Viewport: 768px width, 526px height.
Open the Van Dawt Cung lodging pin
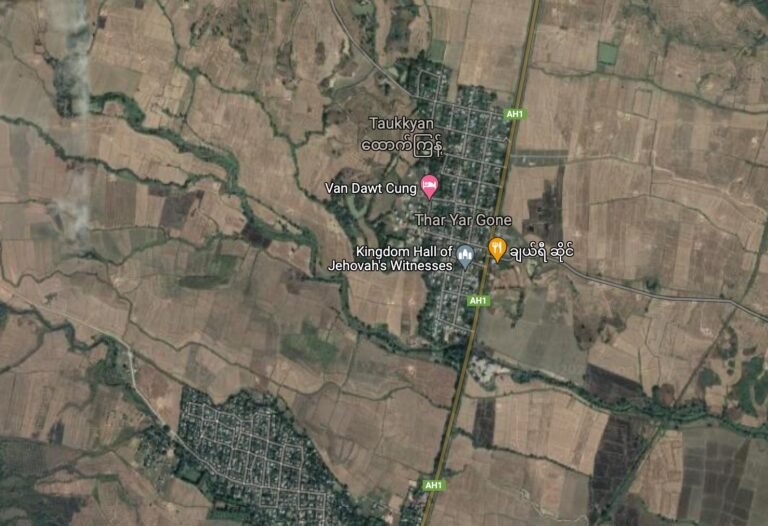click(x=429, y=185)
